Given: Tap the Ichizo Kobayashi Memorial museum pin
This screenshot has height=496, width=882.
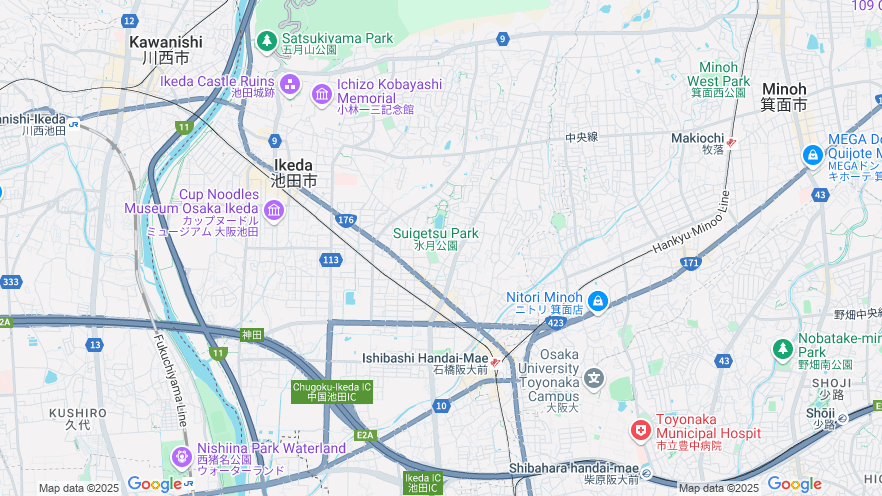Looking at the screenshot, I should point(322,94).
